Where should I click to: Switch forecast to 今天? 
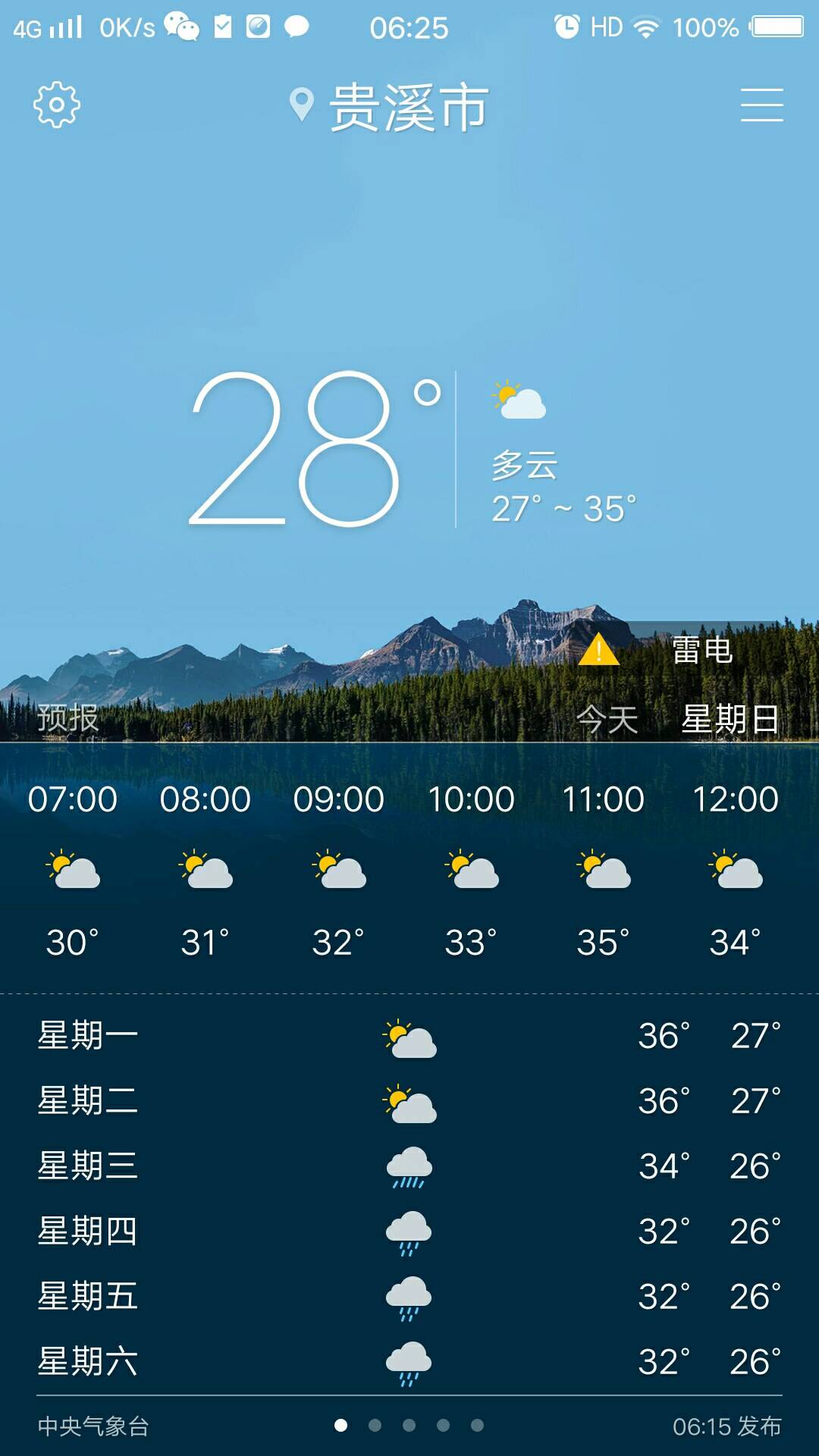click(607, 719)
